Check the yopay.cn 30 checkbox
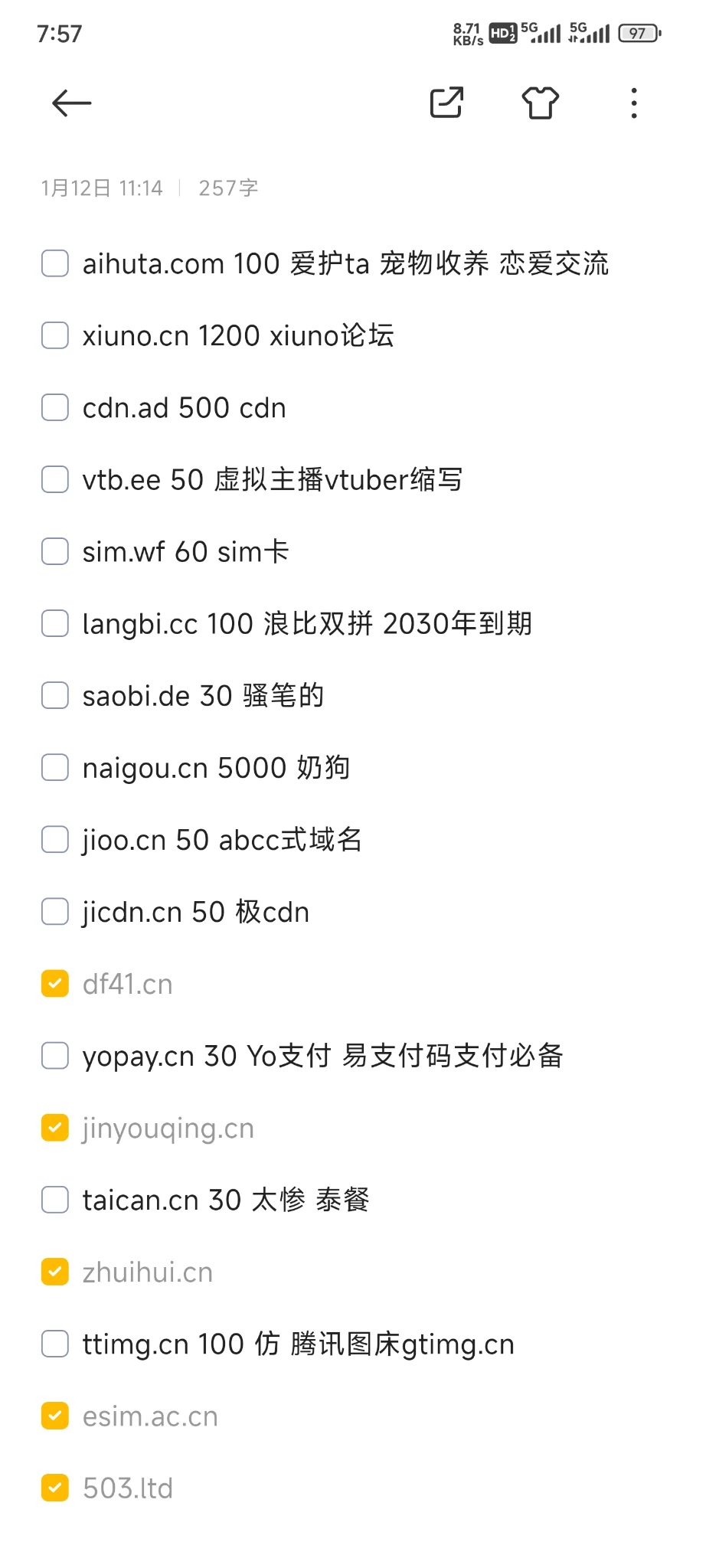 (x=55, y=1056)
